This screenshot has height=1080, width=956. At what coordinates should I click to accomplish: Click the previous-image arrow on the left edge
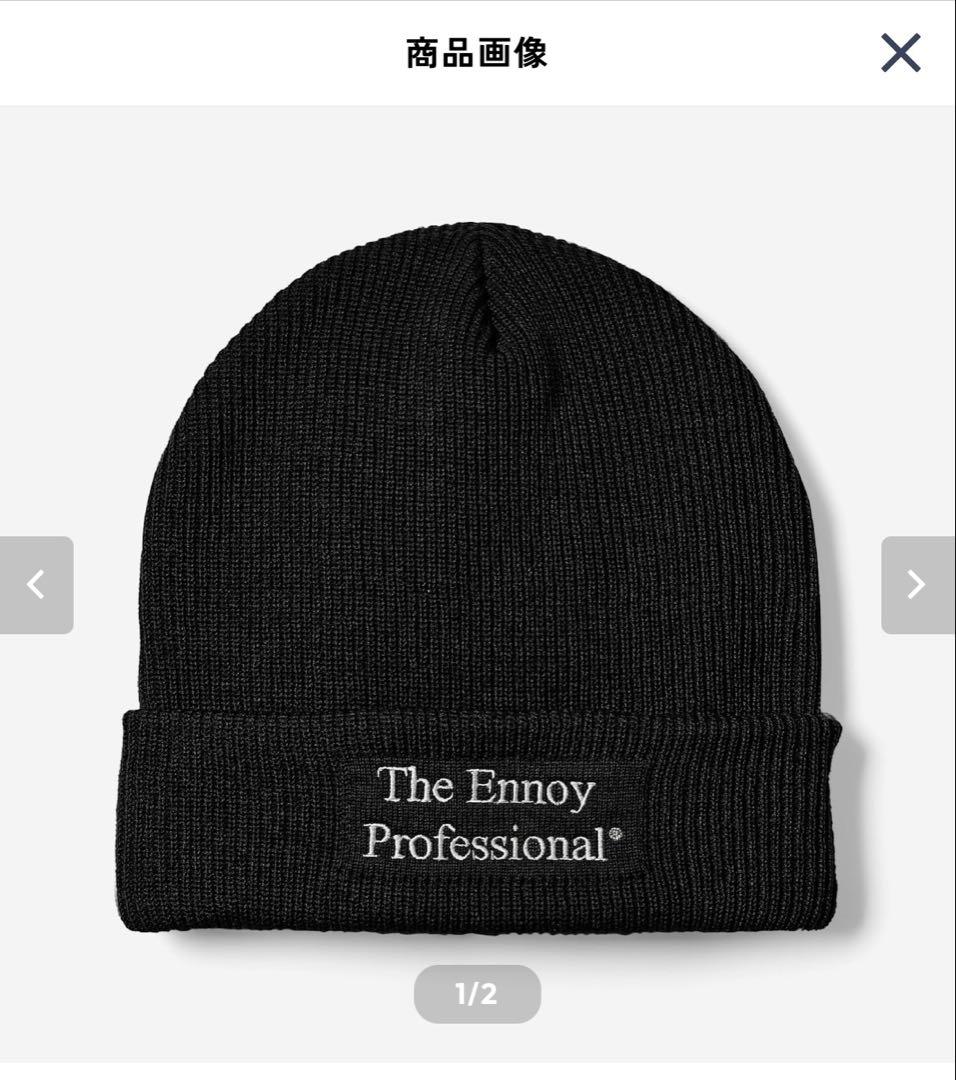37,585
